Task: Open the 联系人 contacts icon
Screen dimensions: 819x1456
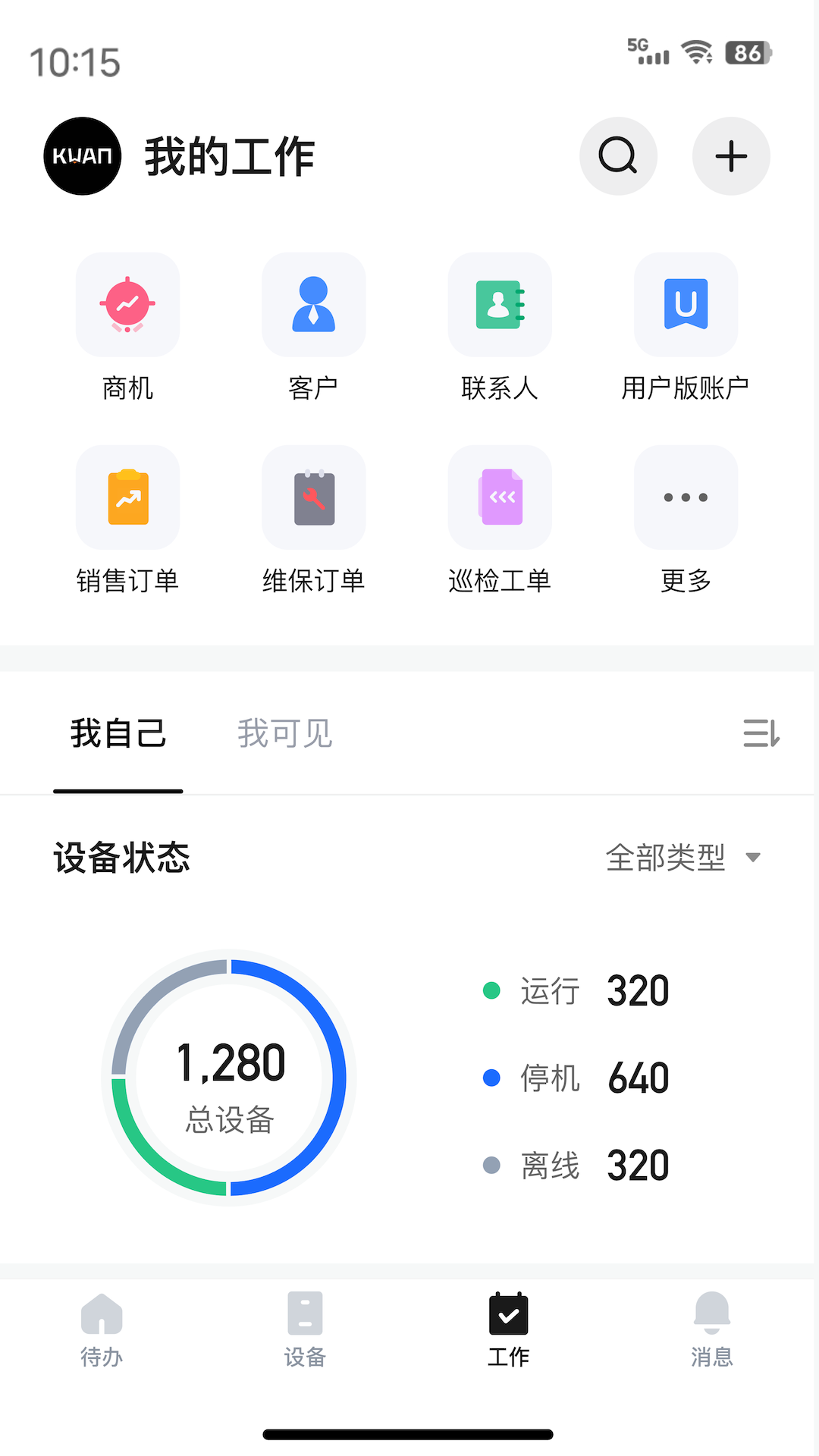Action: pos(499,305)
